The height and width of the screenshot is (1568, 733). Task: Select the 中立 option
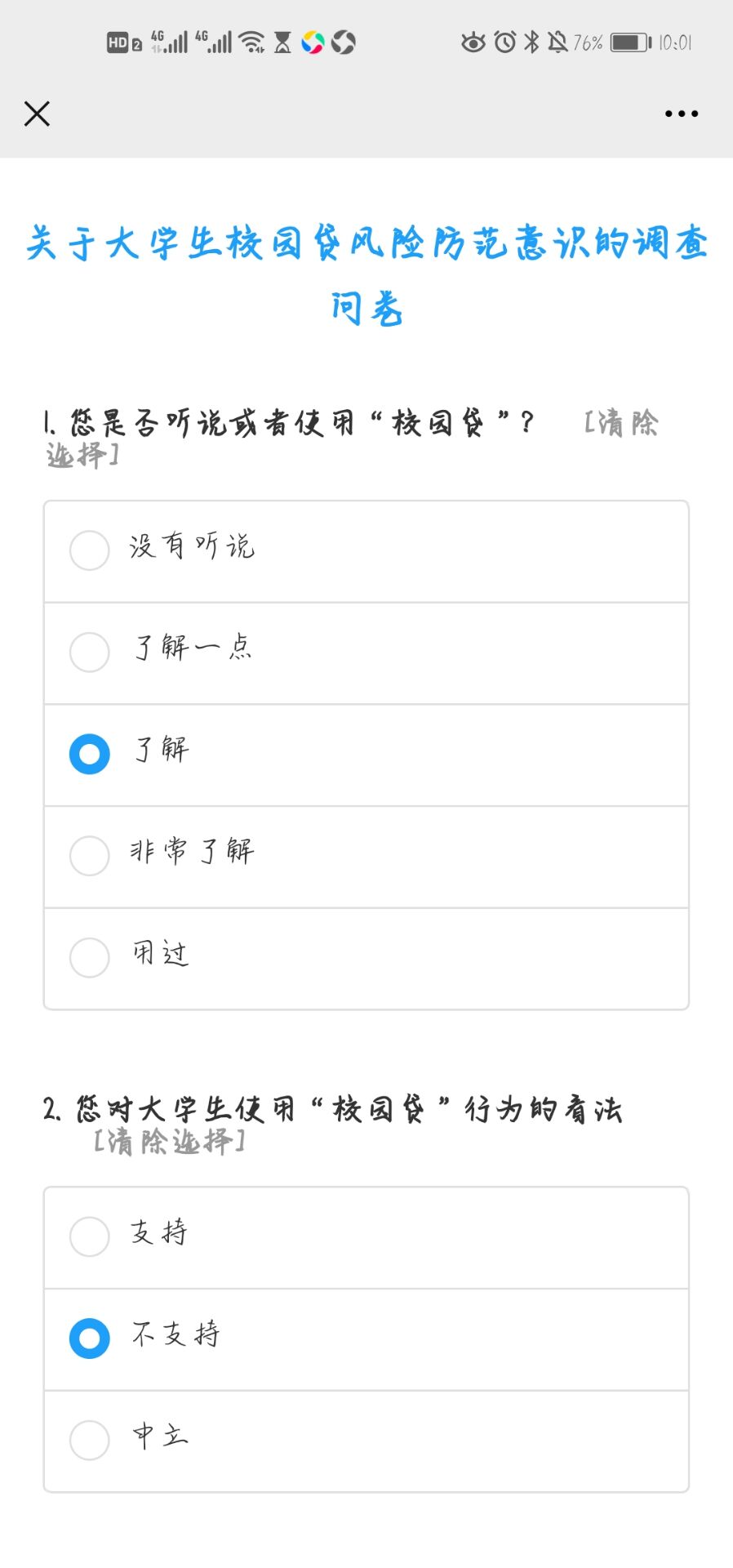coord(366,1441)
